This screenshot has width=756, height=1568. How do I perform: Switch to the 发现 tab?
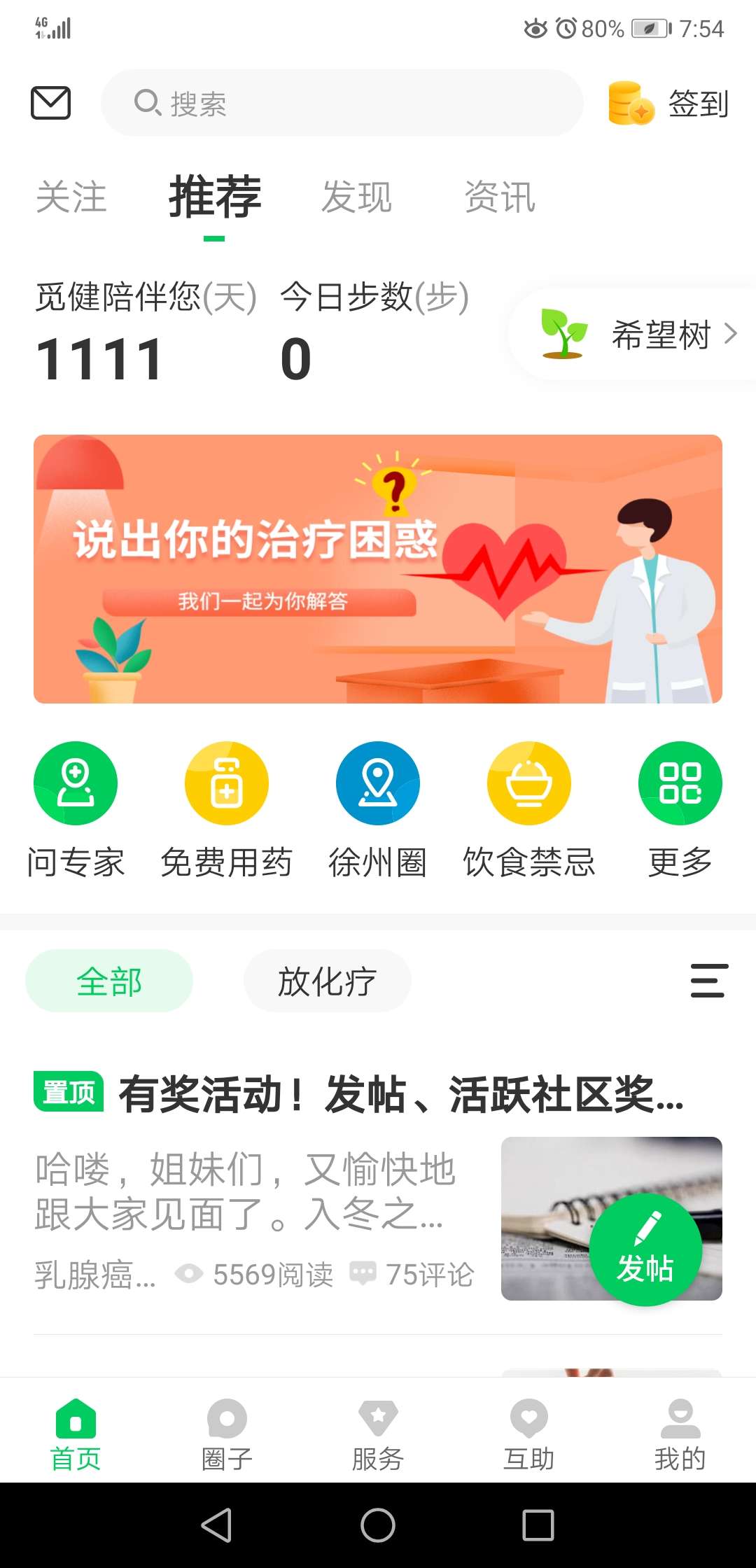(357, 196)
